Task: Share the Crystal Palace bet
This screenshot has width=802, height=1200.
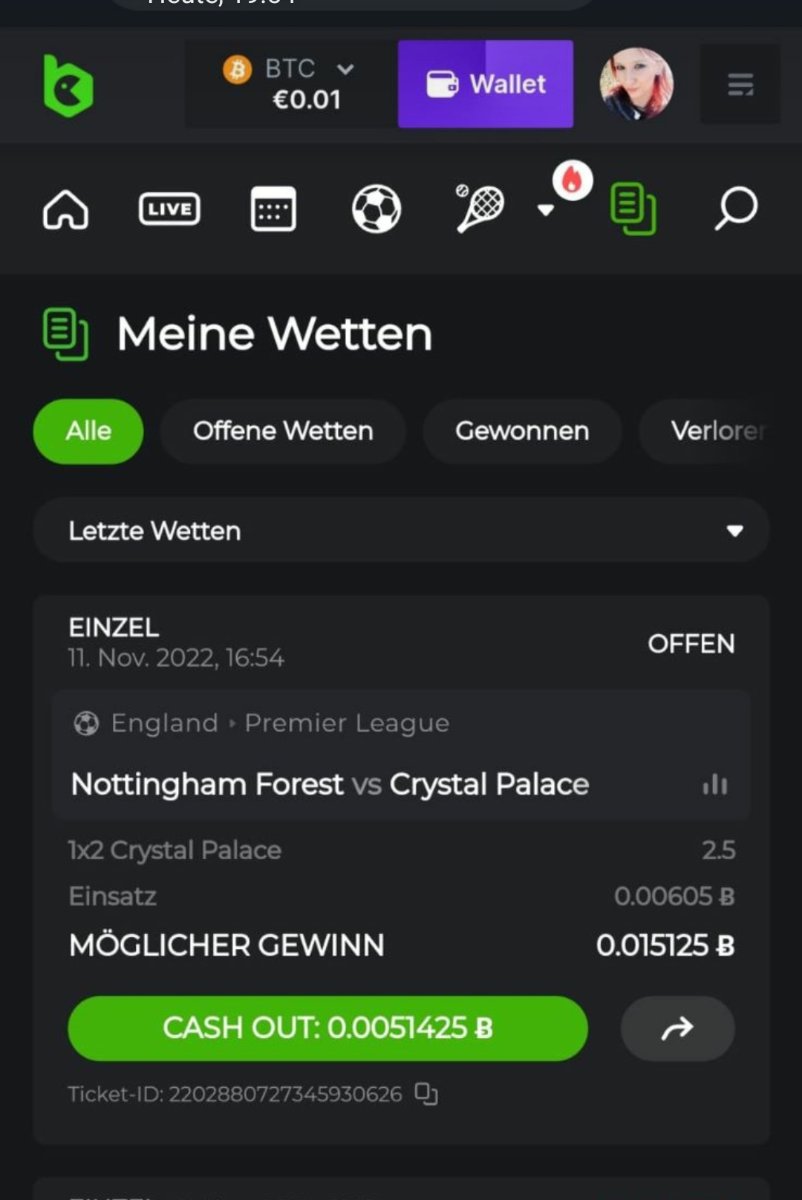Action: pyautogui.click(x=678, y=1028)
